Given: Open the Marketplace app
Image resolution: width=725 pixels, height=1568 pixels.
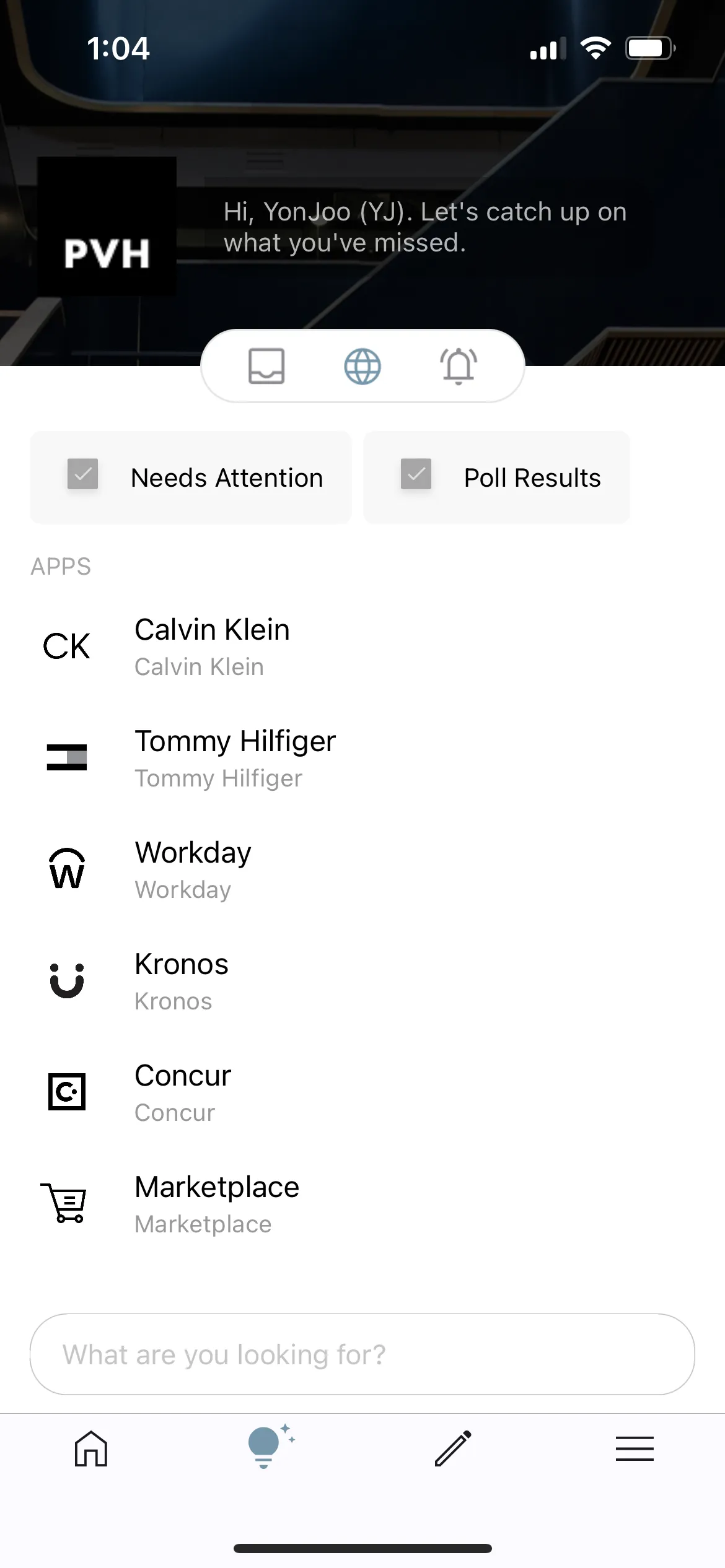Looking at the screenshot, I should pyautogui.click(x=216, y=1204).
